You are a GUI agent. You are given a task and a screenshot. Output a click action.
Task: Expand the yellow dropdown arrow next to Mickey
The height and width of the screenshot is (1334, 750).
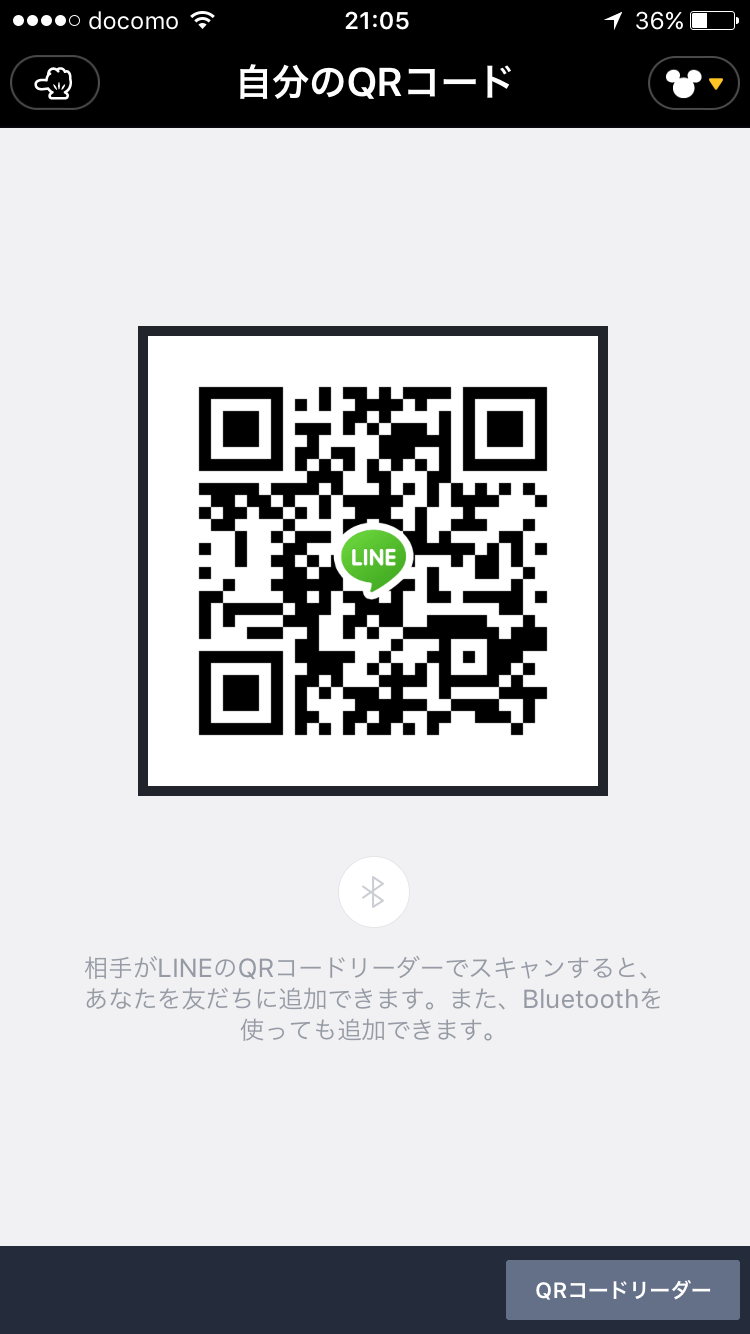(x=715, y=85)
